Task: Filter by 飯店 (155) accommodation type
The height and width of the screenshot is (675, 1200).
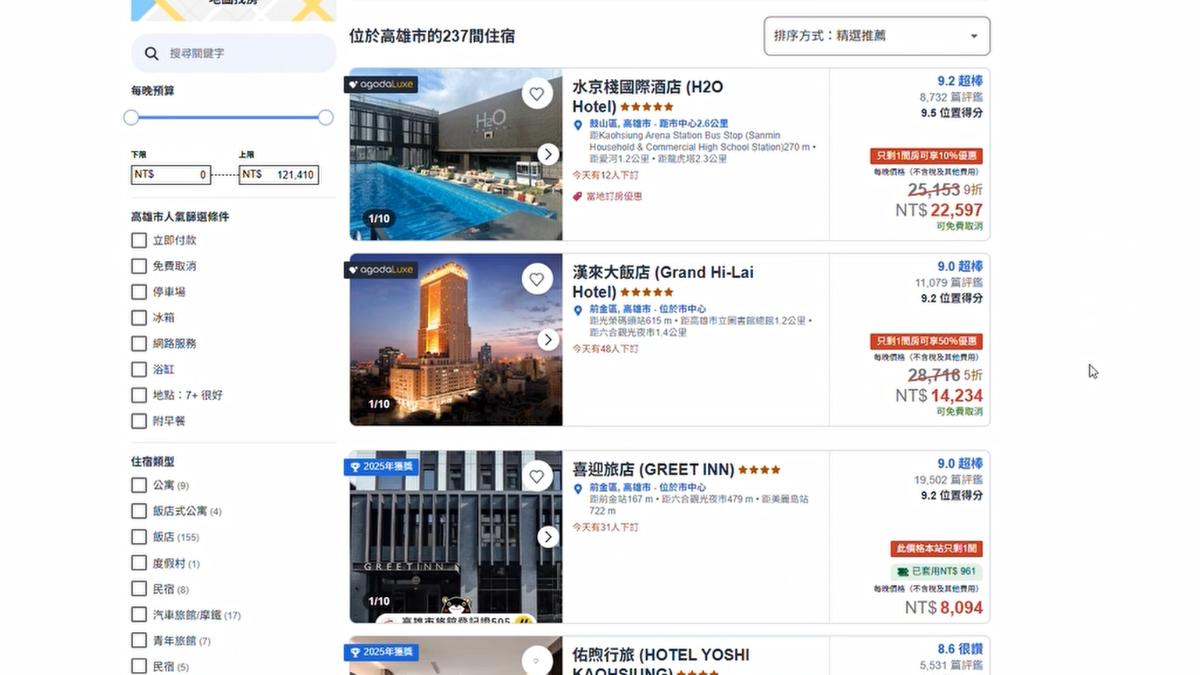Action: (x=139, y=537)
